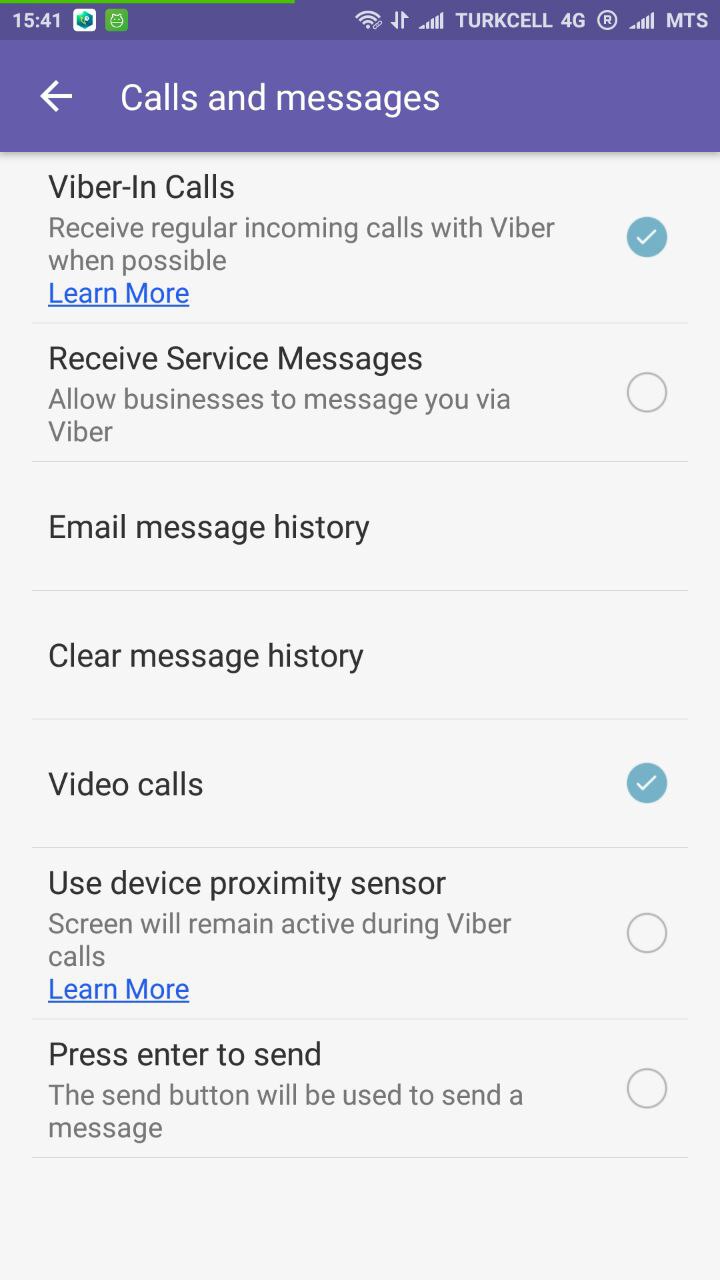
Task: Select Clear message history
Action: tap(360, 656)
